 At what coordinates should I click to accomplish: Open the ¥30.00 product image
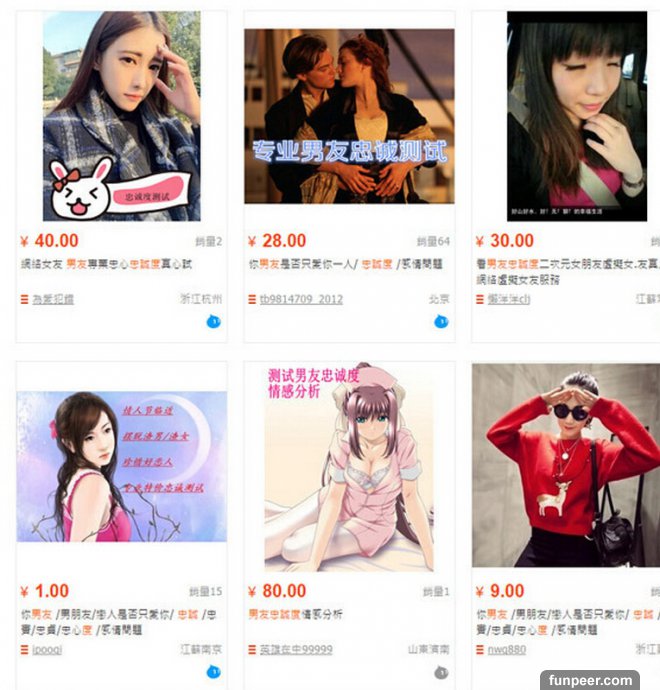577,116
